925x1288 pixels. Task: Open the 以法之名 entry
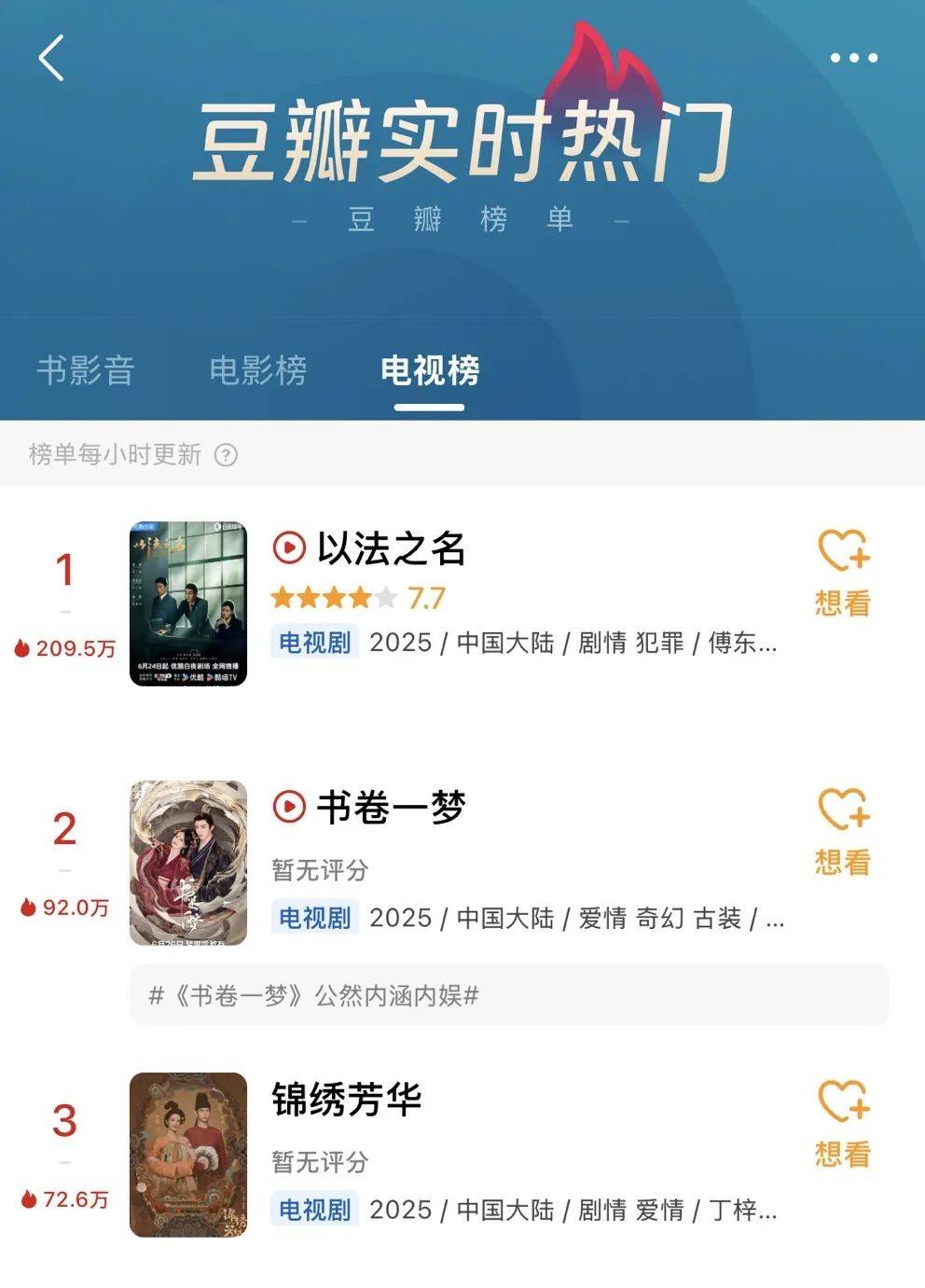click(392, 548)
